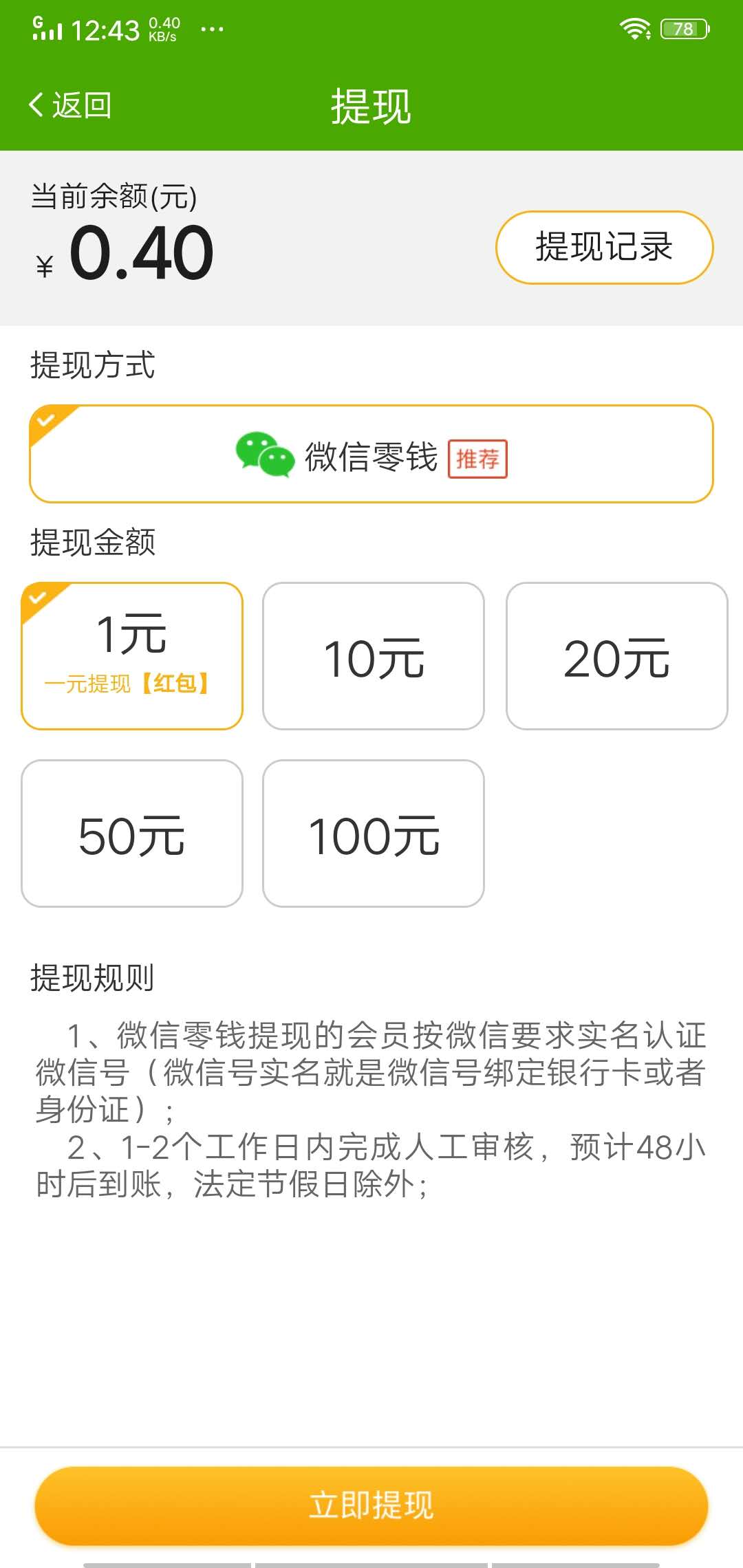Click the cellular signal icon
Viewport: 743px width, 1568px height.
coord(48,28)
